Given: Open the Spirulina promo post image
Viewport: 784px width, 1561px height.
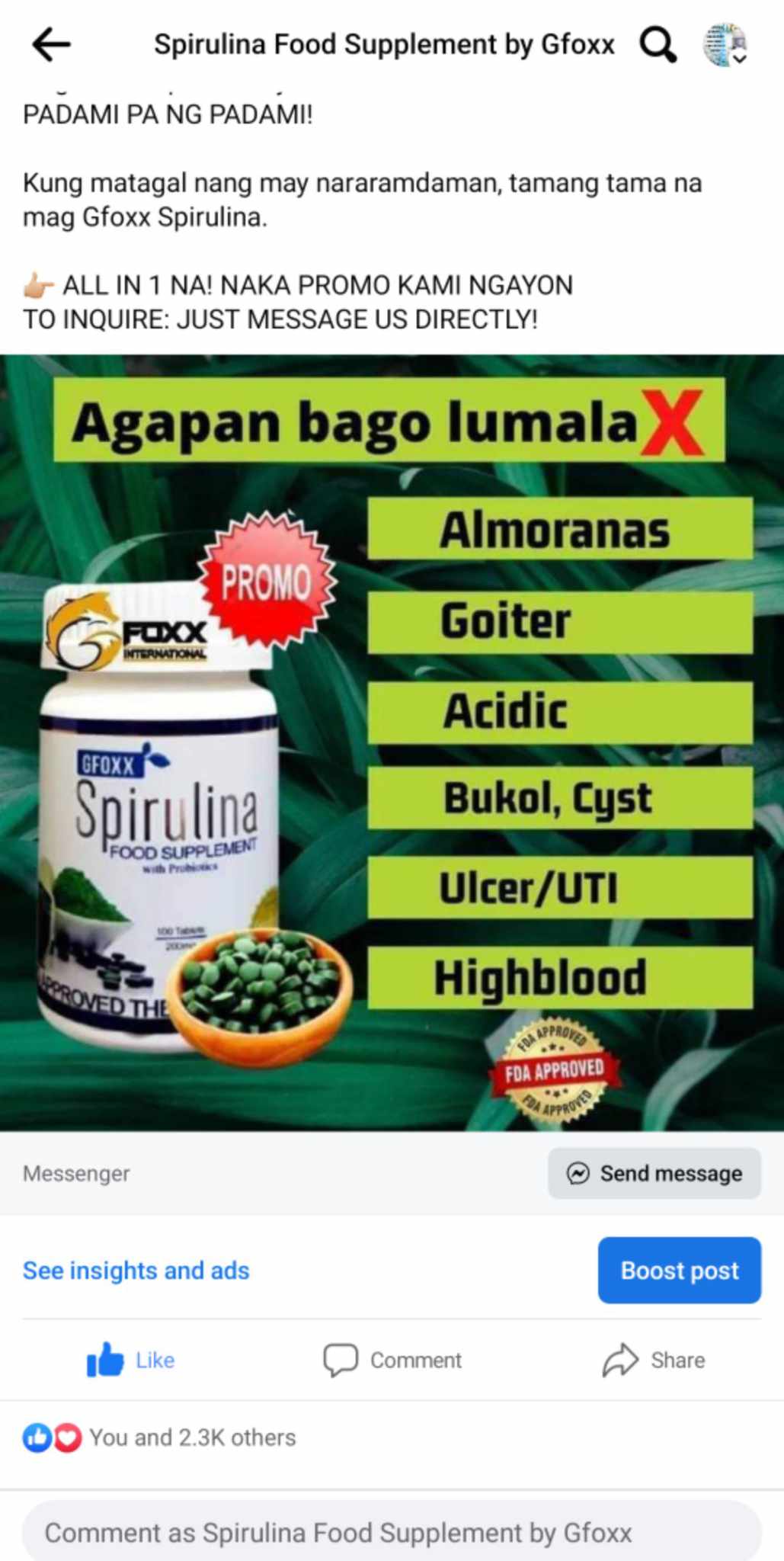Looking at the screenshot, I should click(x=392, y=742).
